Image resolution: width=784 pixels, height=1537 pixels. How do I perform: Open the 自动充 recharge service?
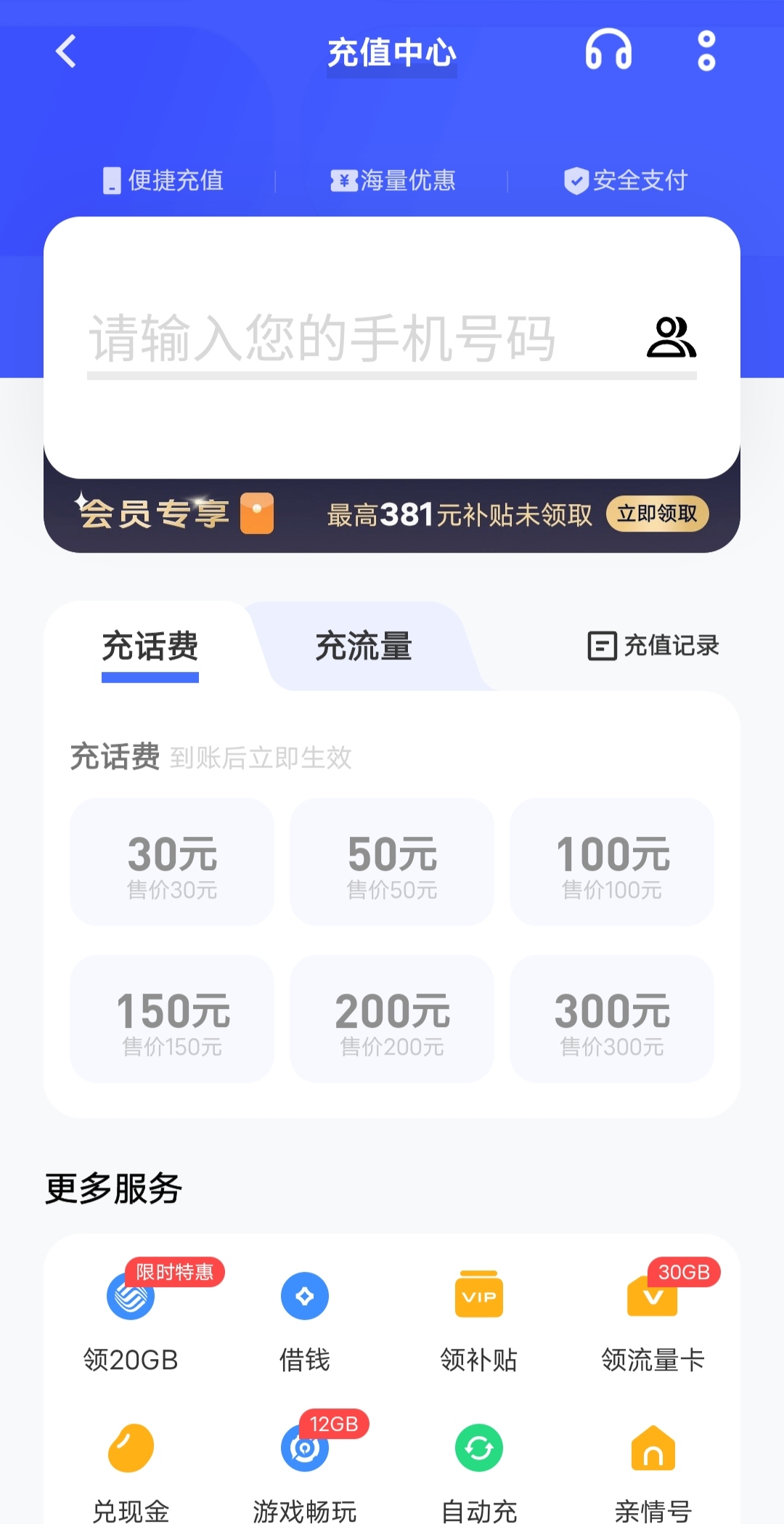pos(478,1449)
